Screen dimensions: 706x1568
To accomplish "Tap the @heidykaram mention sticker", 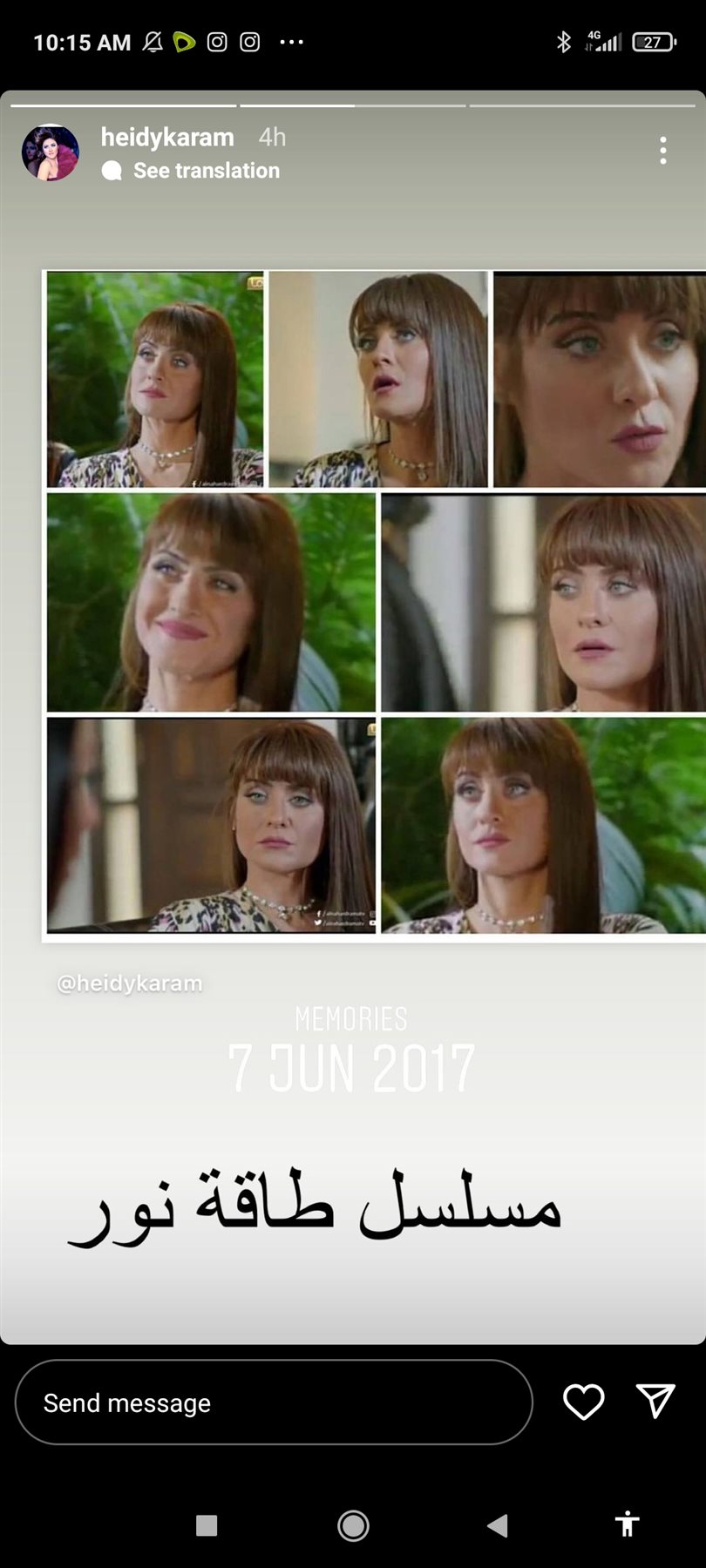I will (129, 983).
